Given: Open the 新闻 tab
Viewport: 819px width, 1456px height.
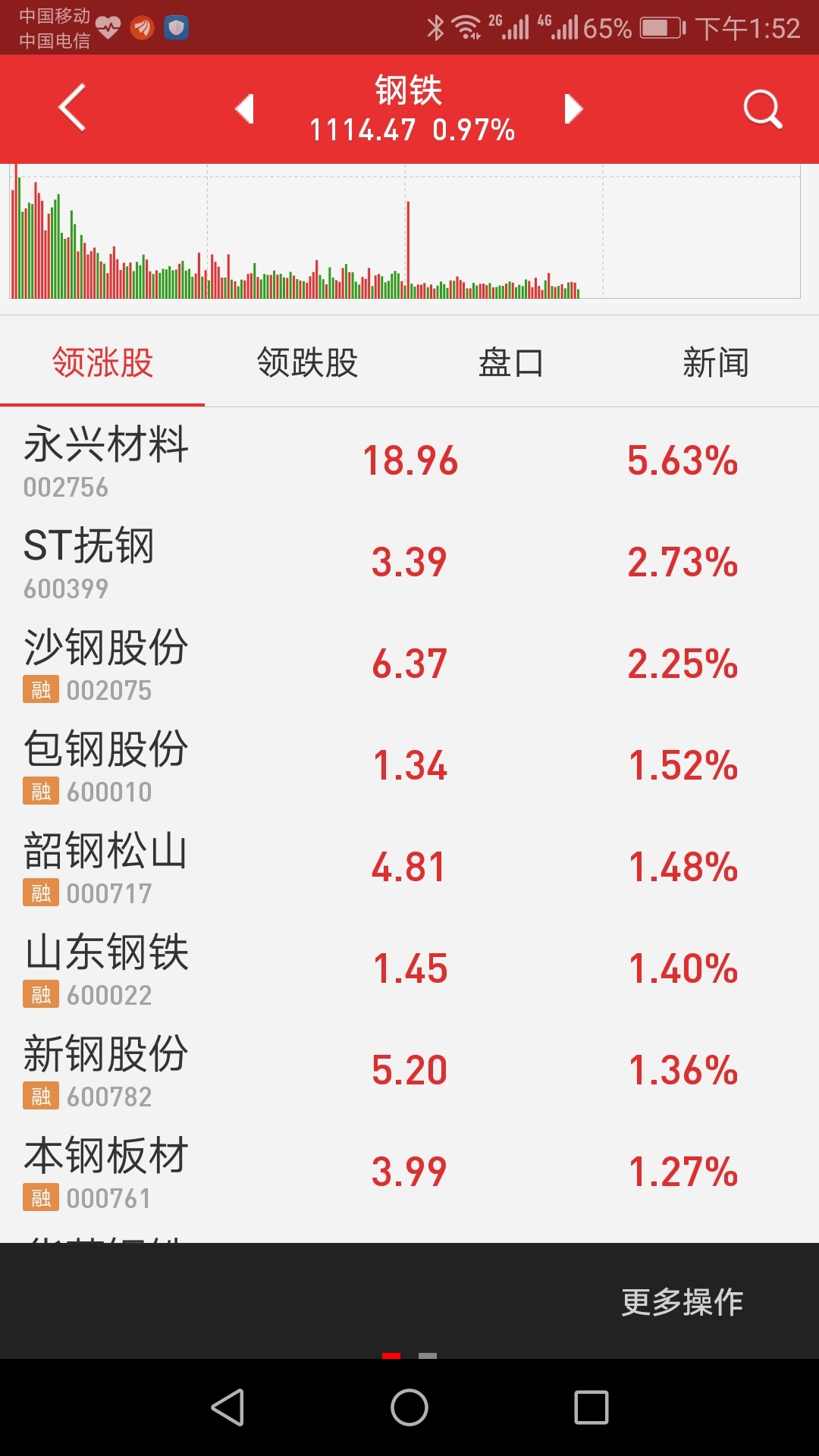Looking at the screenshot, I should pyautogui.click(x=716, y=363).
